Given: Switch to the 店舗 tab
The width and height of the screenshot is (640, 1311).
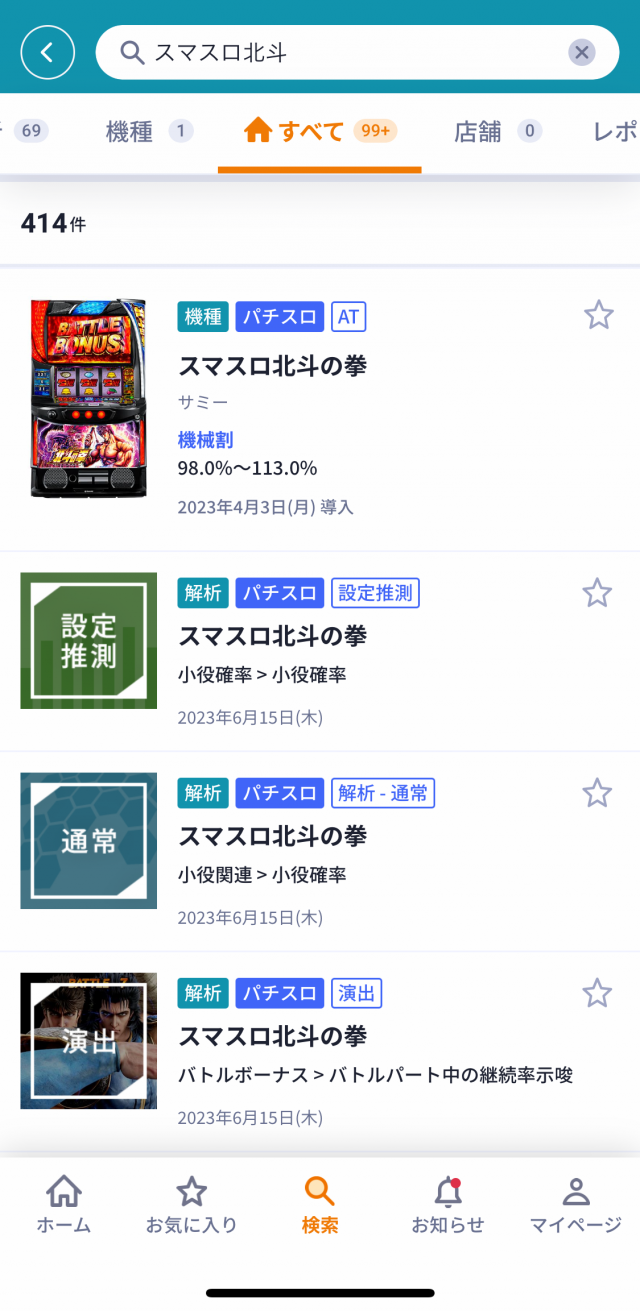Looking at the screenshot, I should point(497,131).
